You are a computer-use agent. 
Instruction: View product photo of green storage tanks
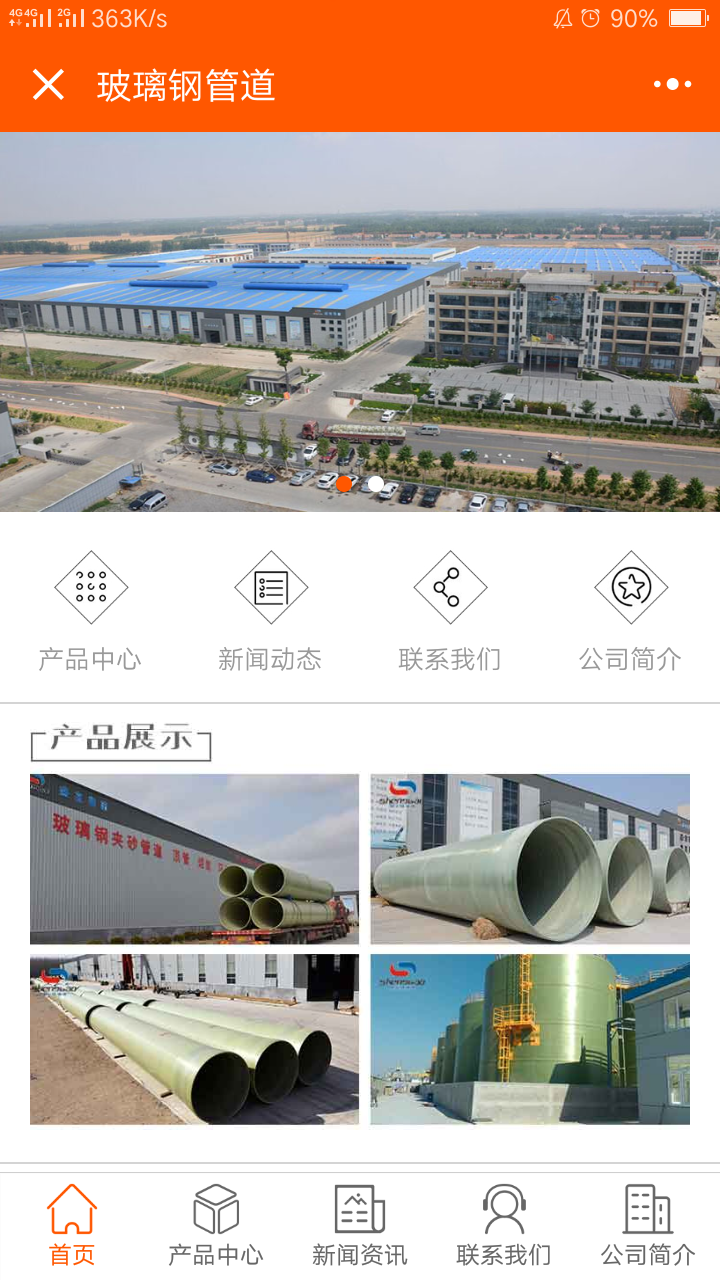pyautogui.click(x=530, y=1039)
